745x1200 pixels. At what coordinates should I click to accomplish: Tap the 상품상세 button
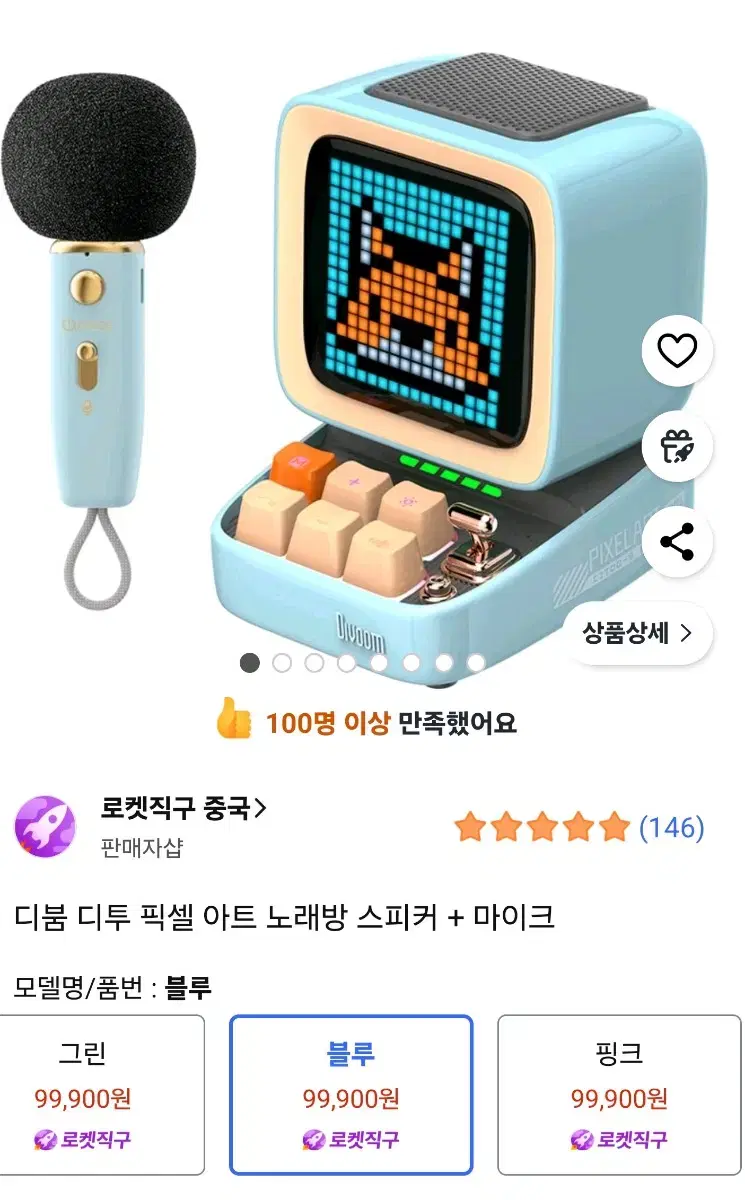634,632
